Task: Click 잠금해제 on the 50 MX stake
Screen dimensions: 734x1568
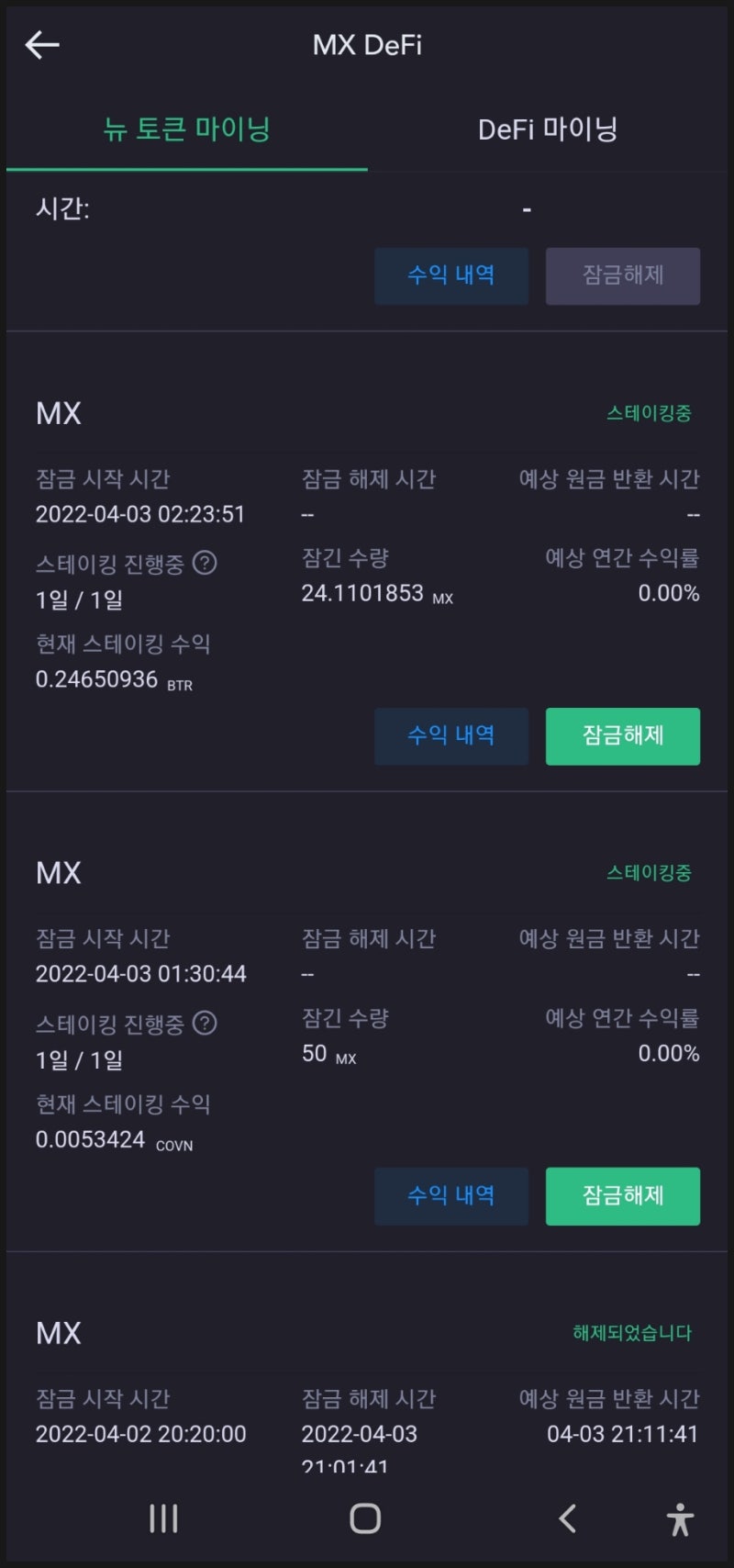Action: (623, 1196)
